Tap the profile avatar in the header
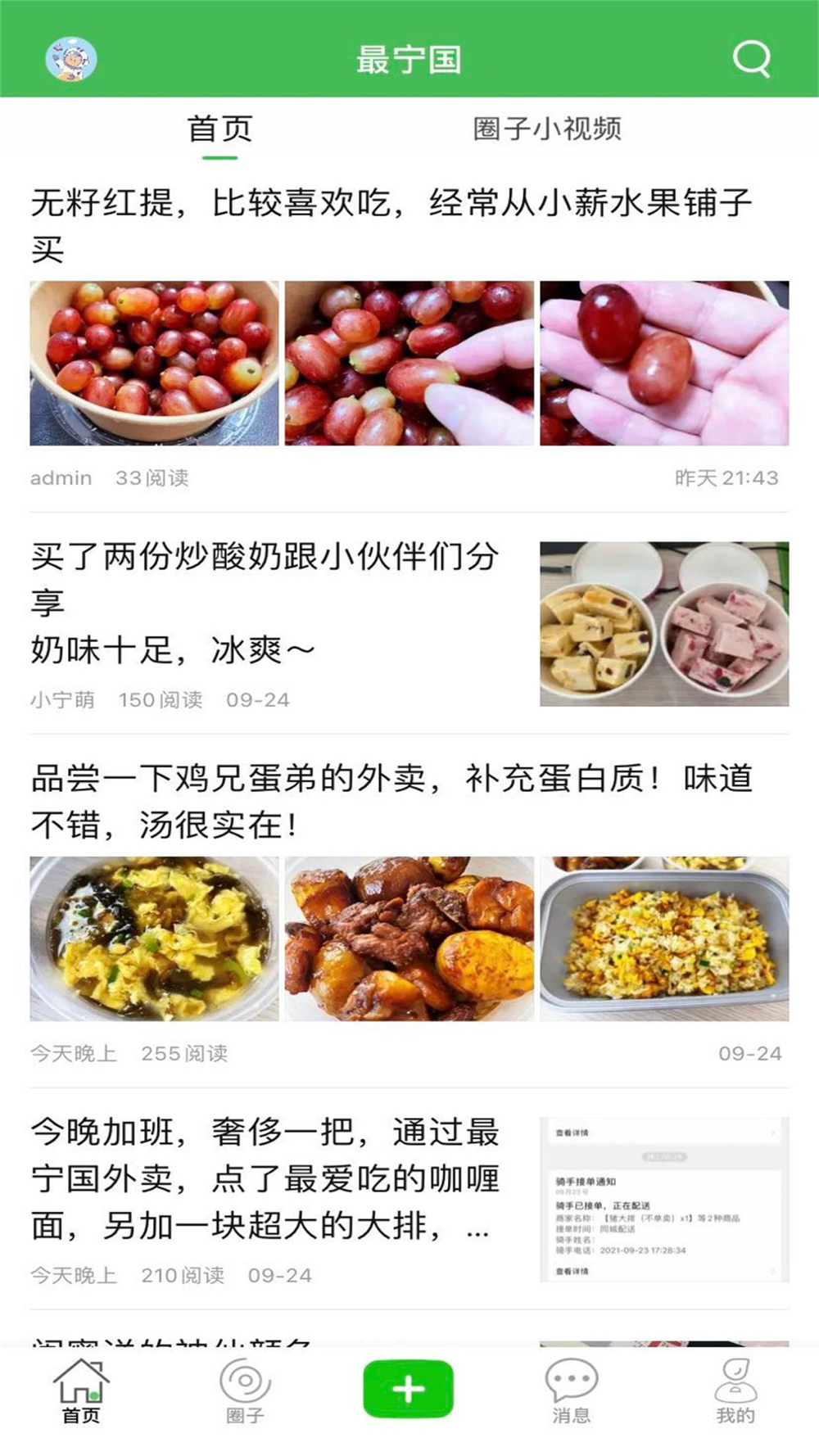This screenshot has height=1456, width=819. 71,59
